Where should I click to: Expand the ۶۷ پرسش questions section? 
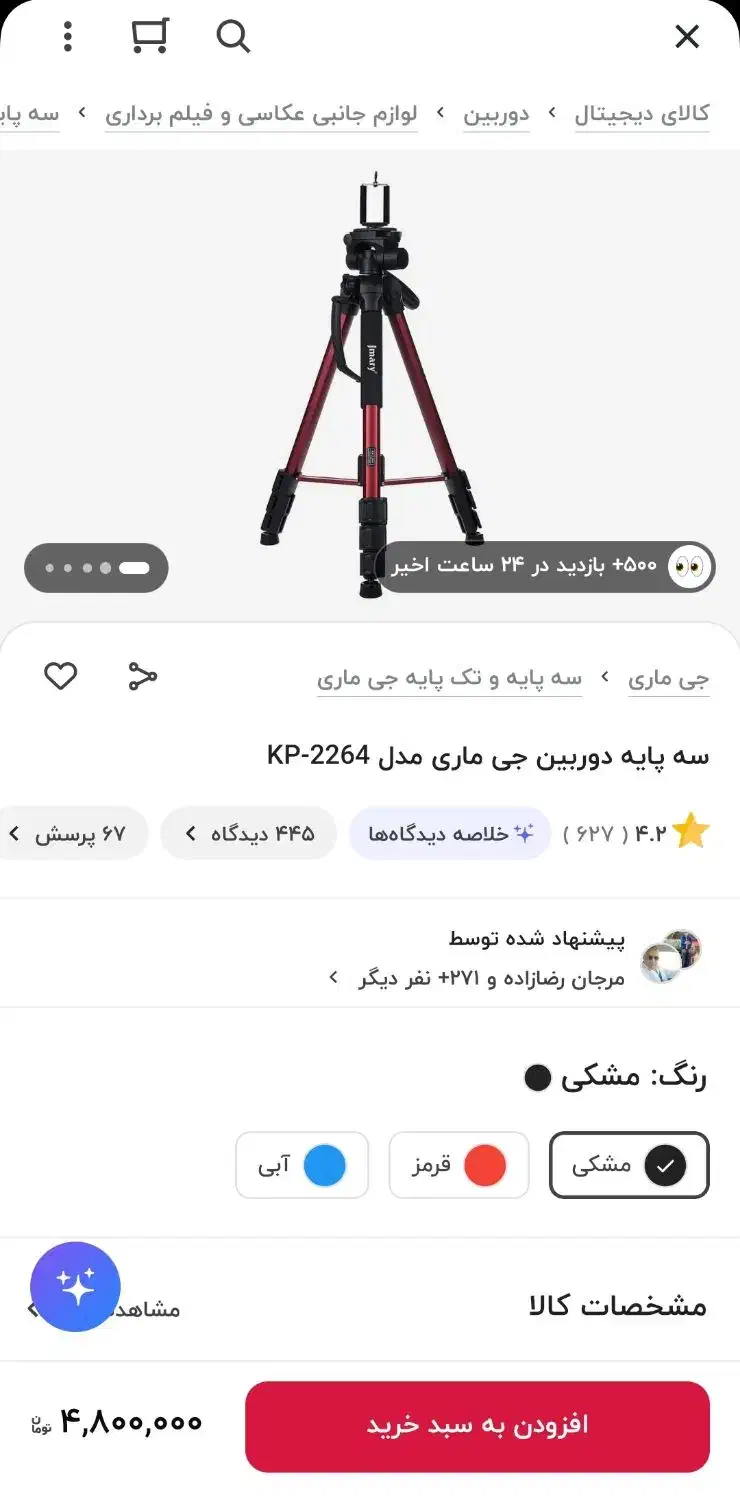(74, 832)
